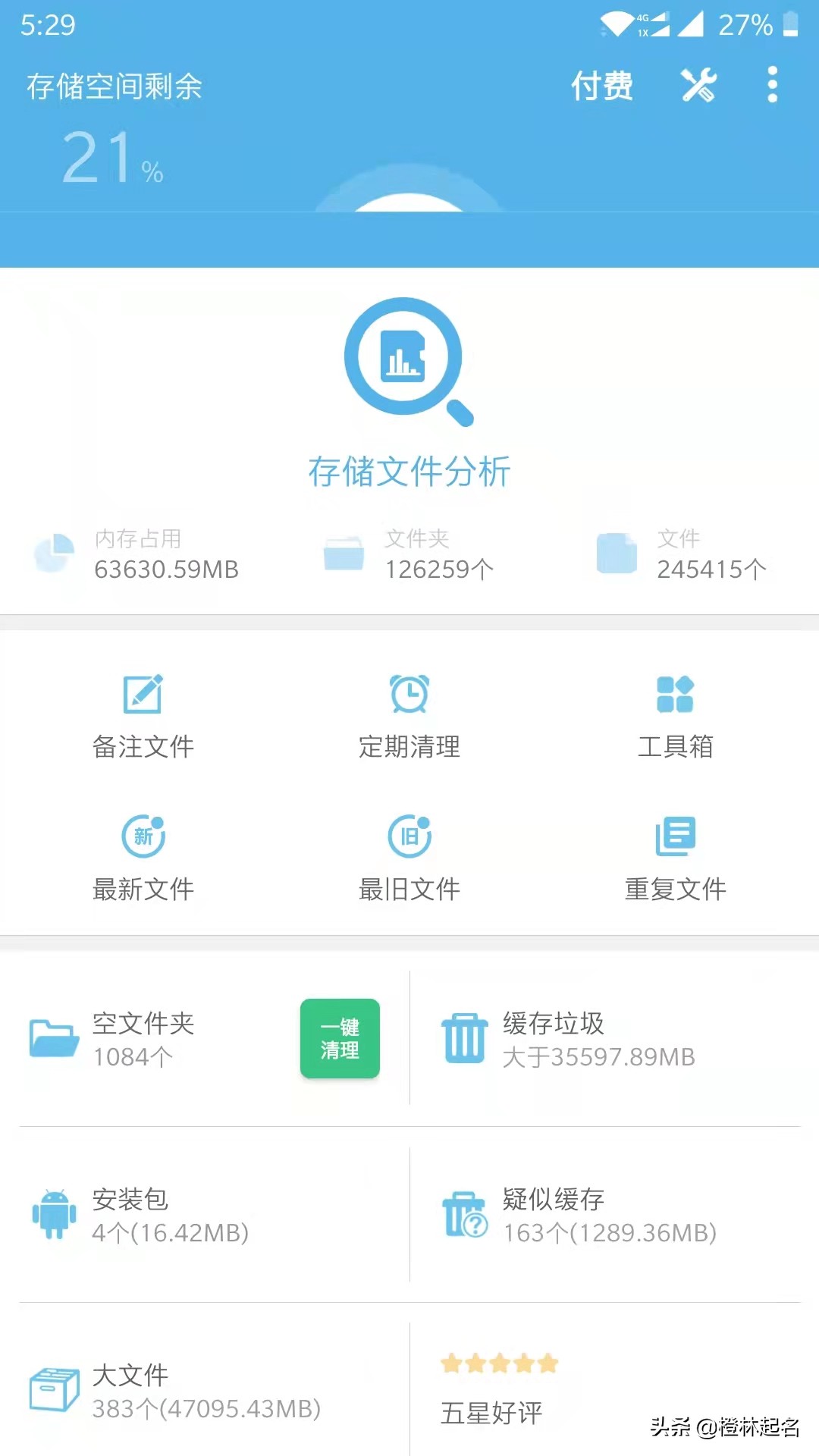
Task: Open the tools wrench icon
Action: pos(698,85)
